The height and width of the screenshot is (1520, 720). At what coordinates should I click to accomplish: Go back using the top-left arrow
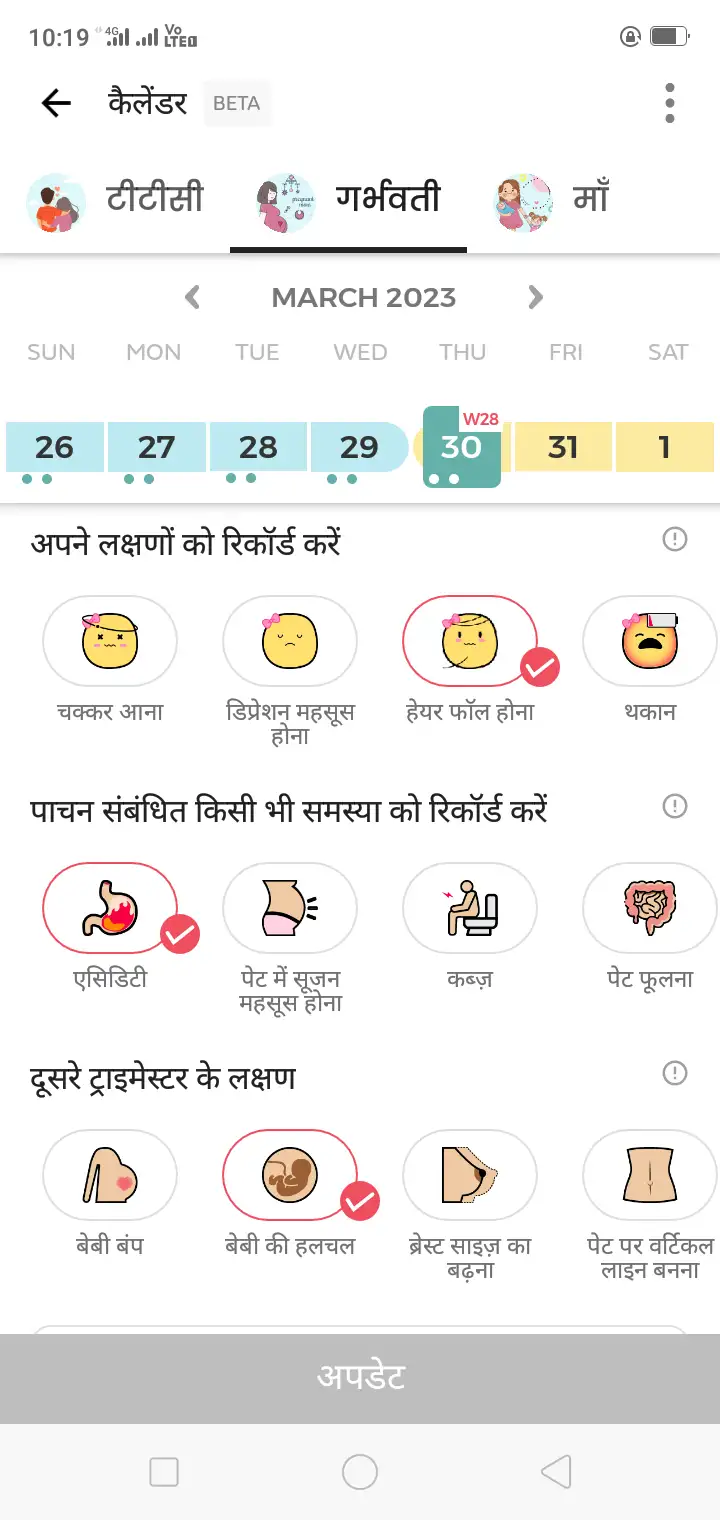56,103
